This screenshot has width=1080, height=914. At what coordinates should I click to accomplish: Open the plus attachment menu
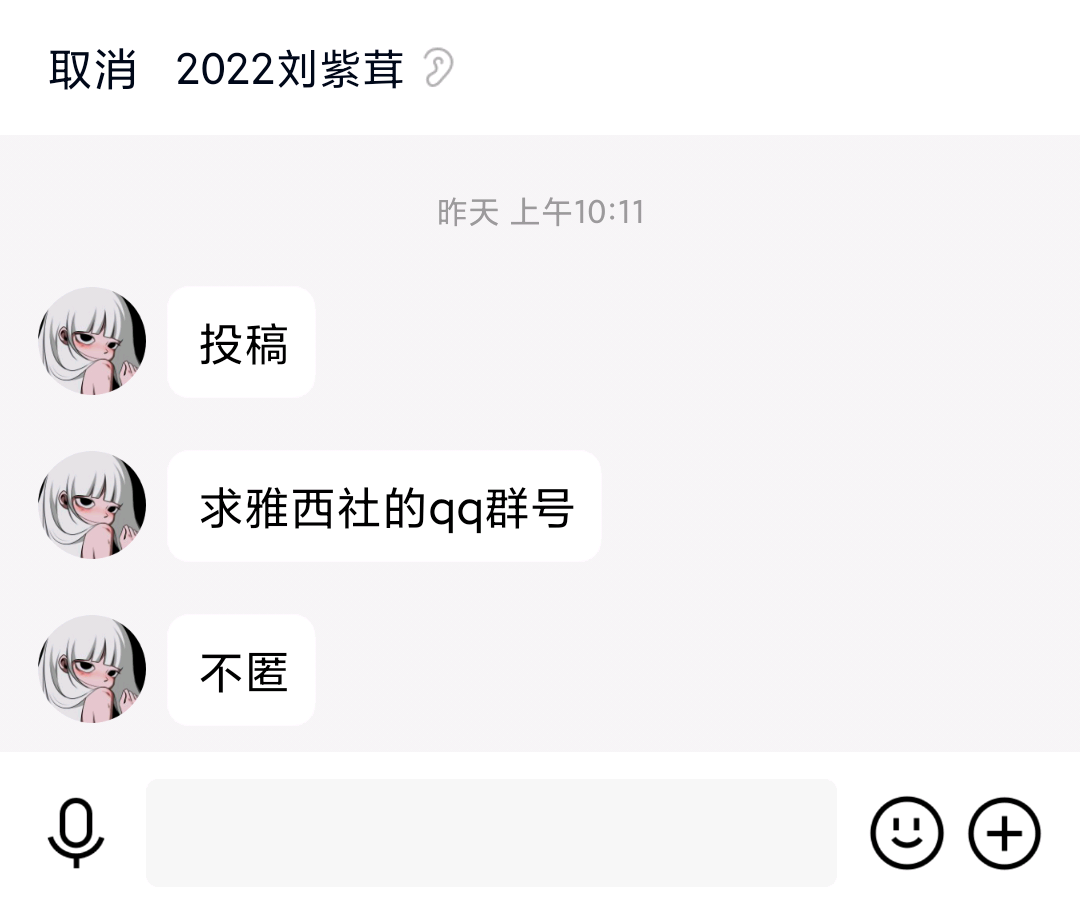click(1004, 832)
